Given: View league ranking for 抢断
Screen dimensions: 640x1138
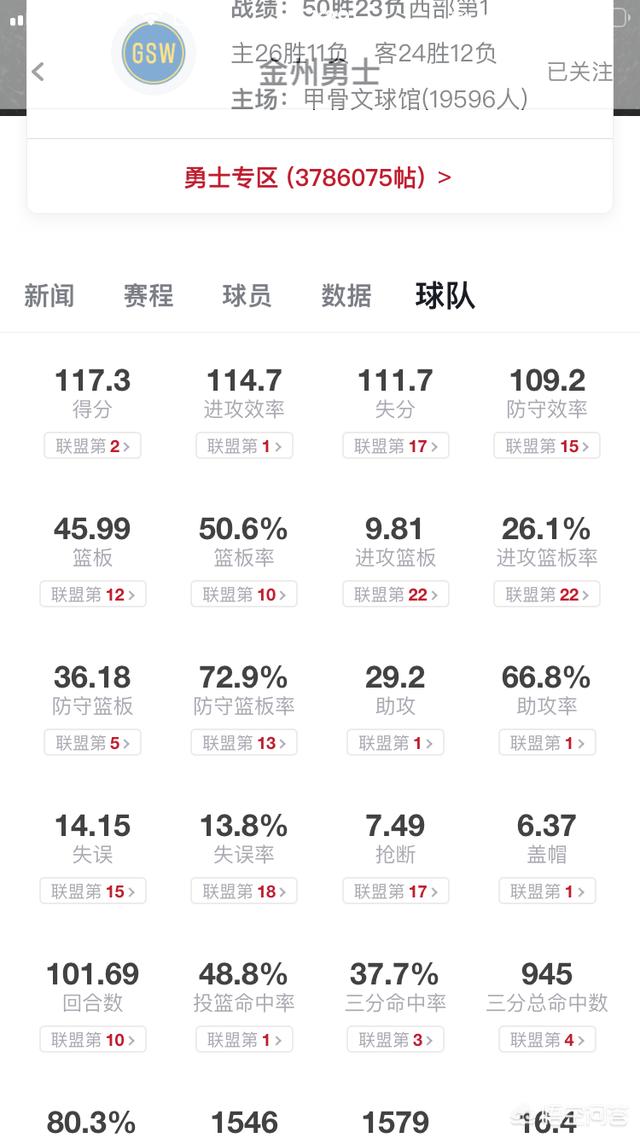Looking at the screenshot, I should point(395,891).
